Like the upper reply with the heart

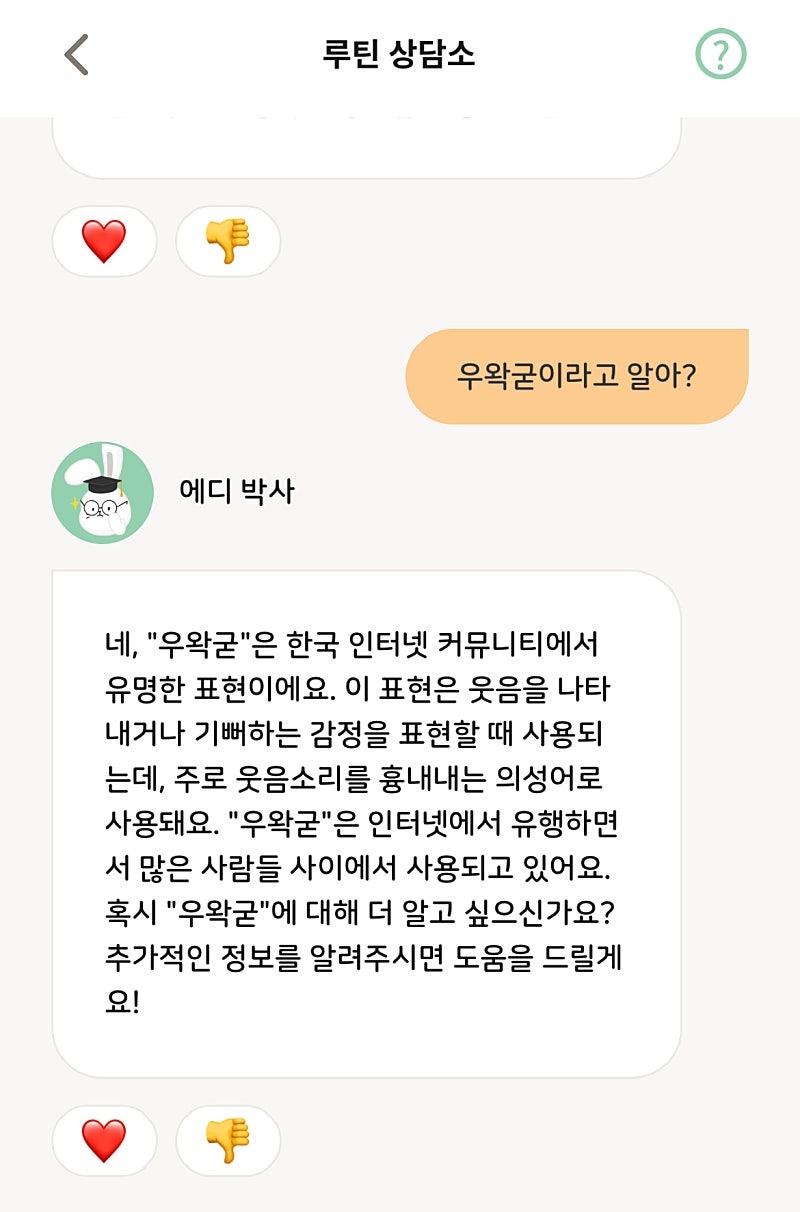pyautogui.click(x=104, y=241)
